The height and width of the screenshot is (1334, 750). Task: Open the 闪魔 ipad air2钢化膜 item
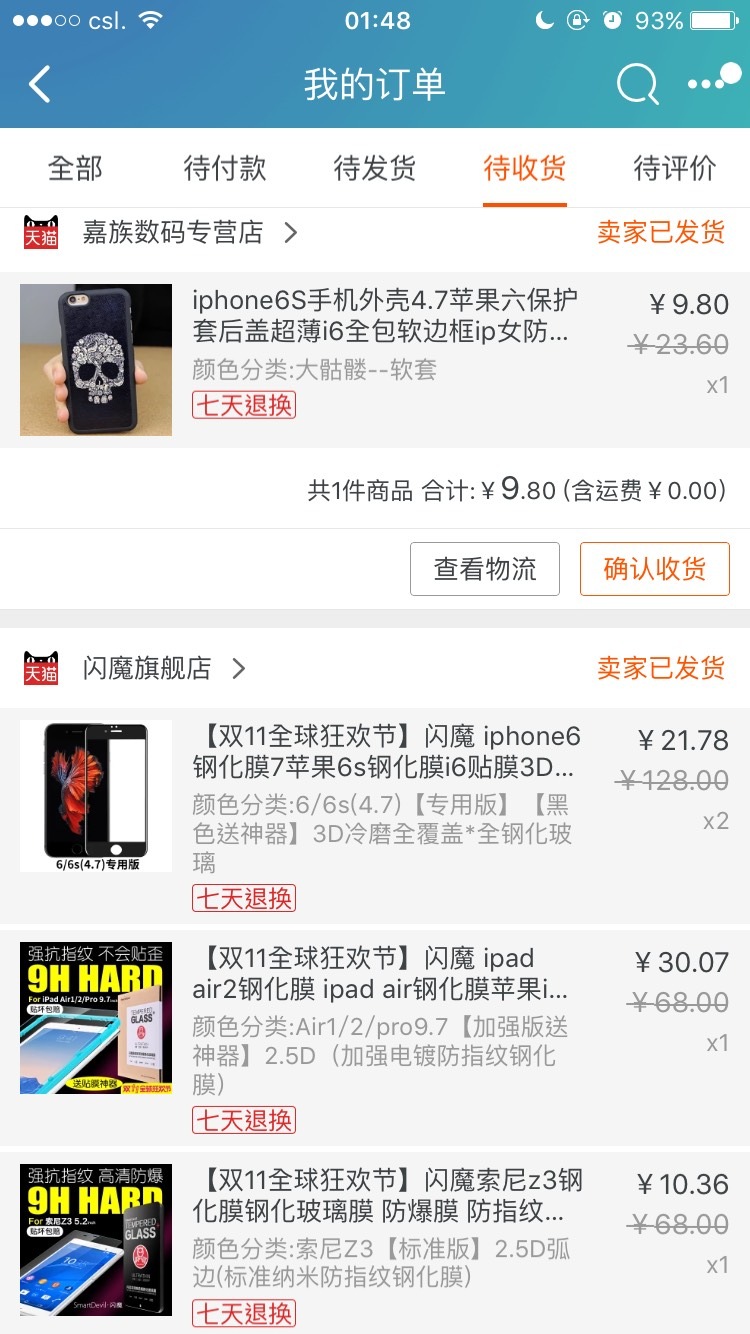(x=375, y=1038)
